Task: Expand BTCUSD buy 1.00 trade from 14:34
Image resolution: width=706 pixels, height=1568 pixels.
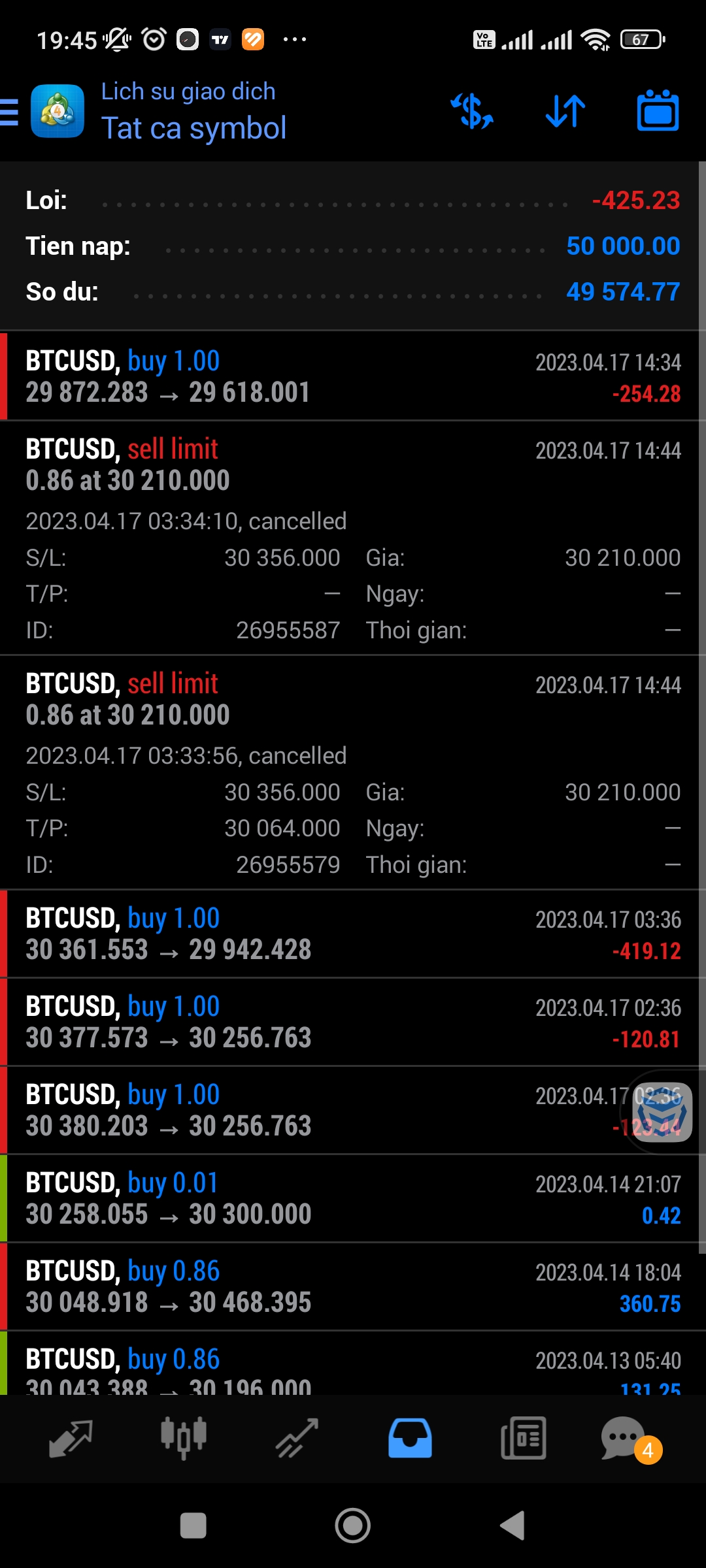Action: click(x=353, y=376)
